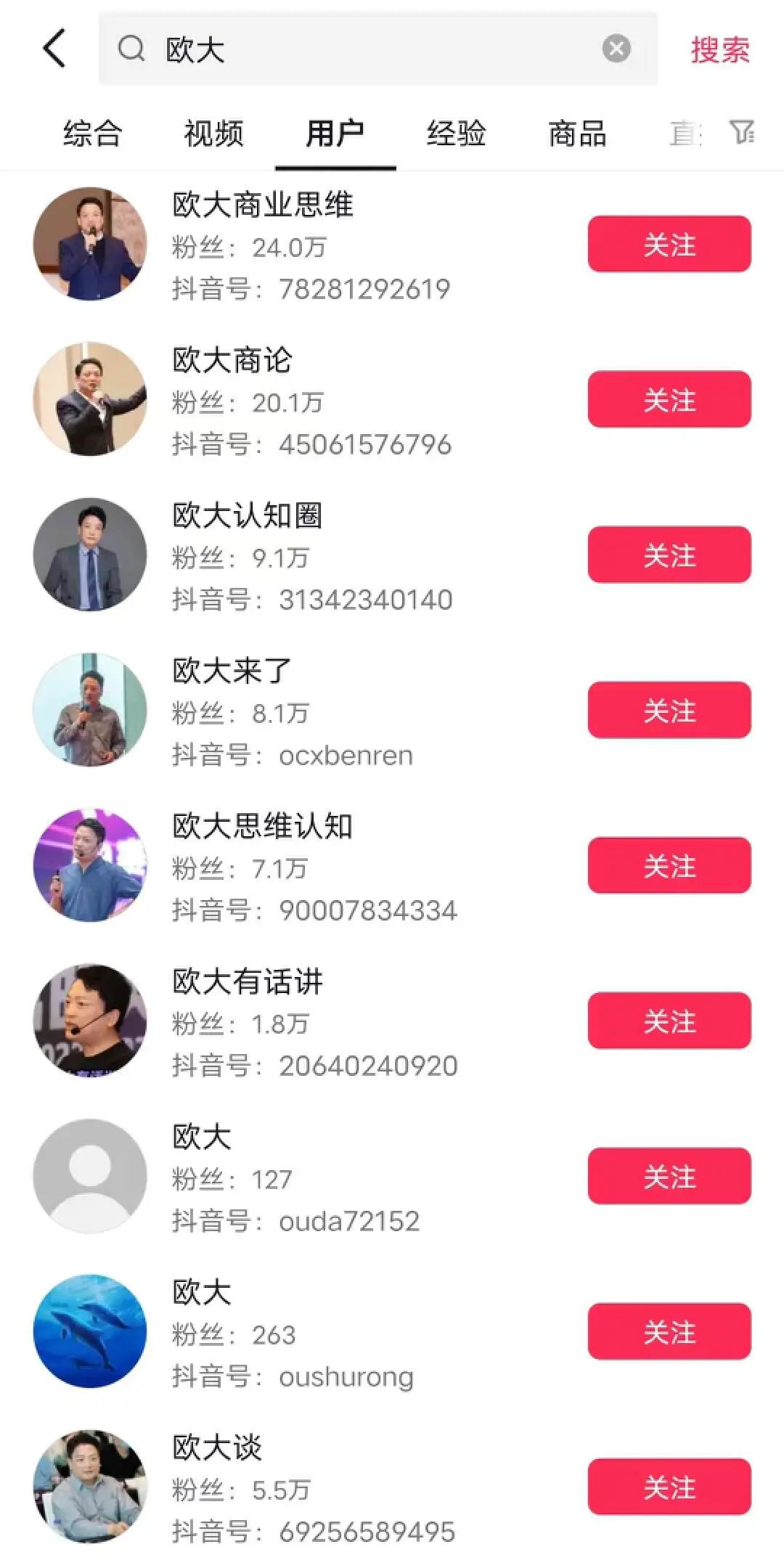The image size is (784, 1568).
Task: Follow 欧大商业思维
Action: (669, 244)
